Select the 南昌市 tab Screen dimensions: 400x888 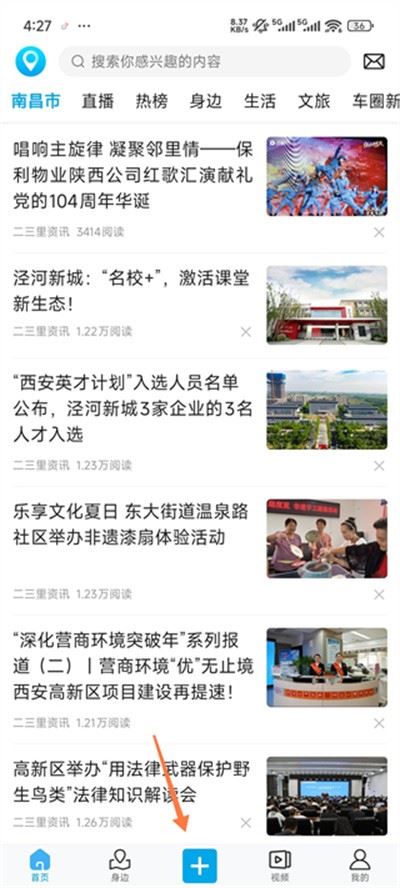(36, 101)
